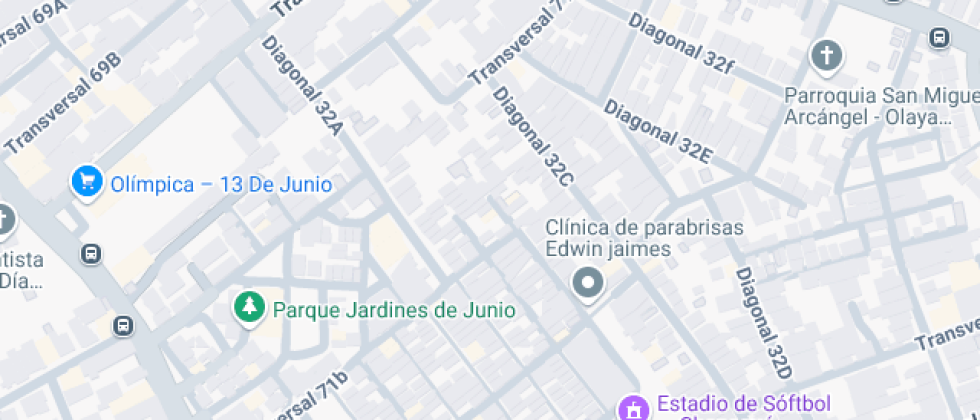Select the Parque Jardines de Junio marker
The width and height of the screenshot is (980, 420).
coord(246,308)
